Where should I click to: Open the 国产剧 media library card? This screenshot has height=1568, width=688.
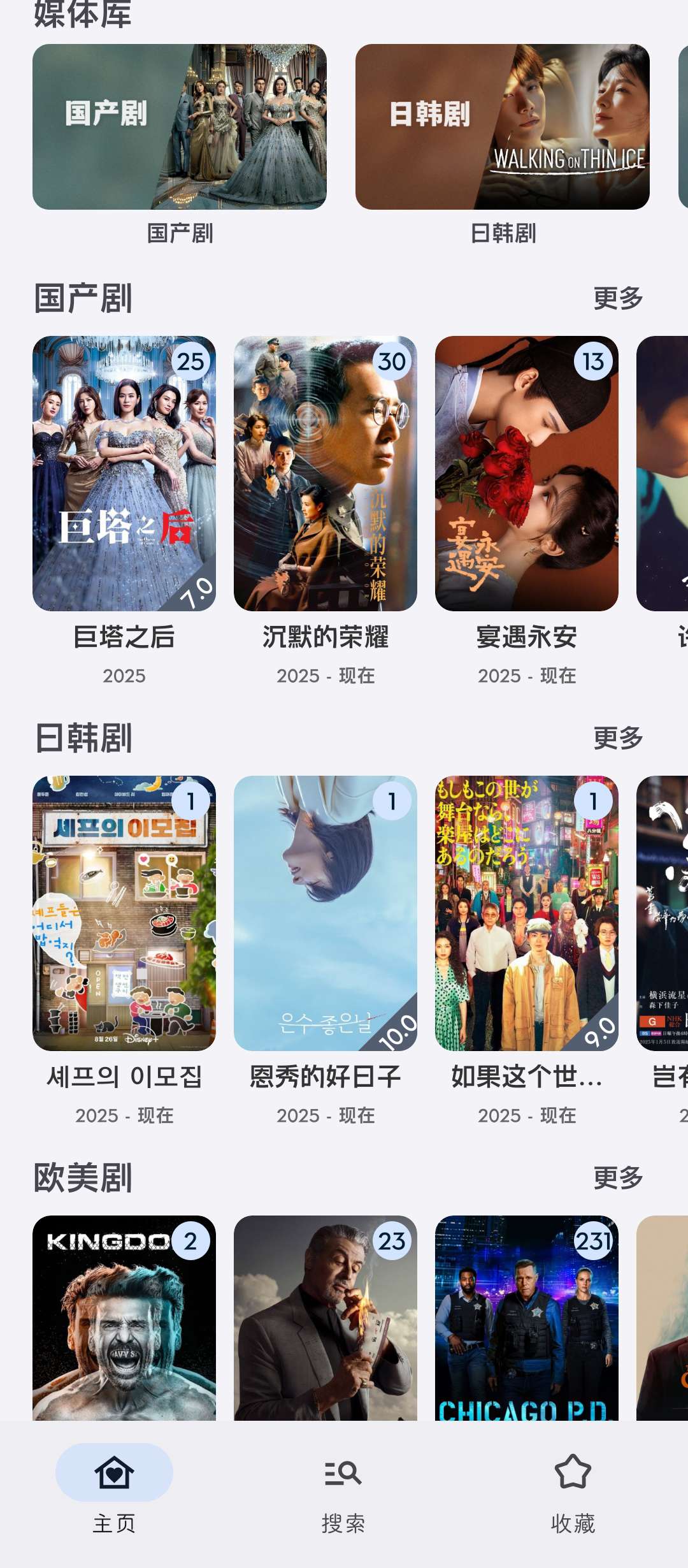(179, 127)
